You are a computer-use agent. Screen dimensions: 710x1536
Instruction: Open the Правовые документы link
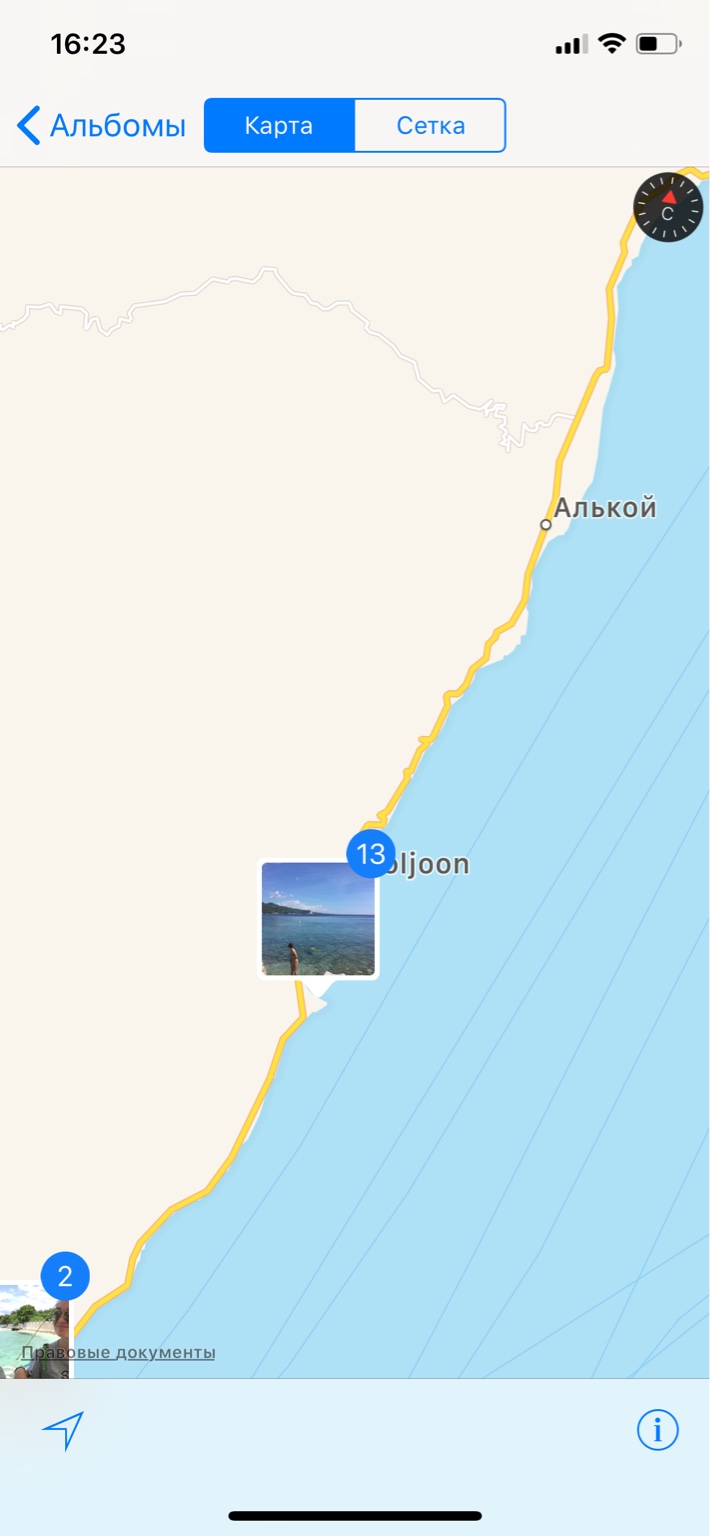coord(118,1352)
